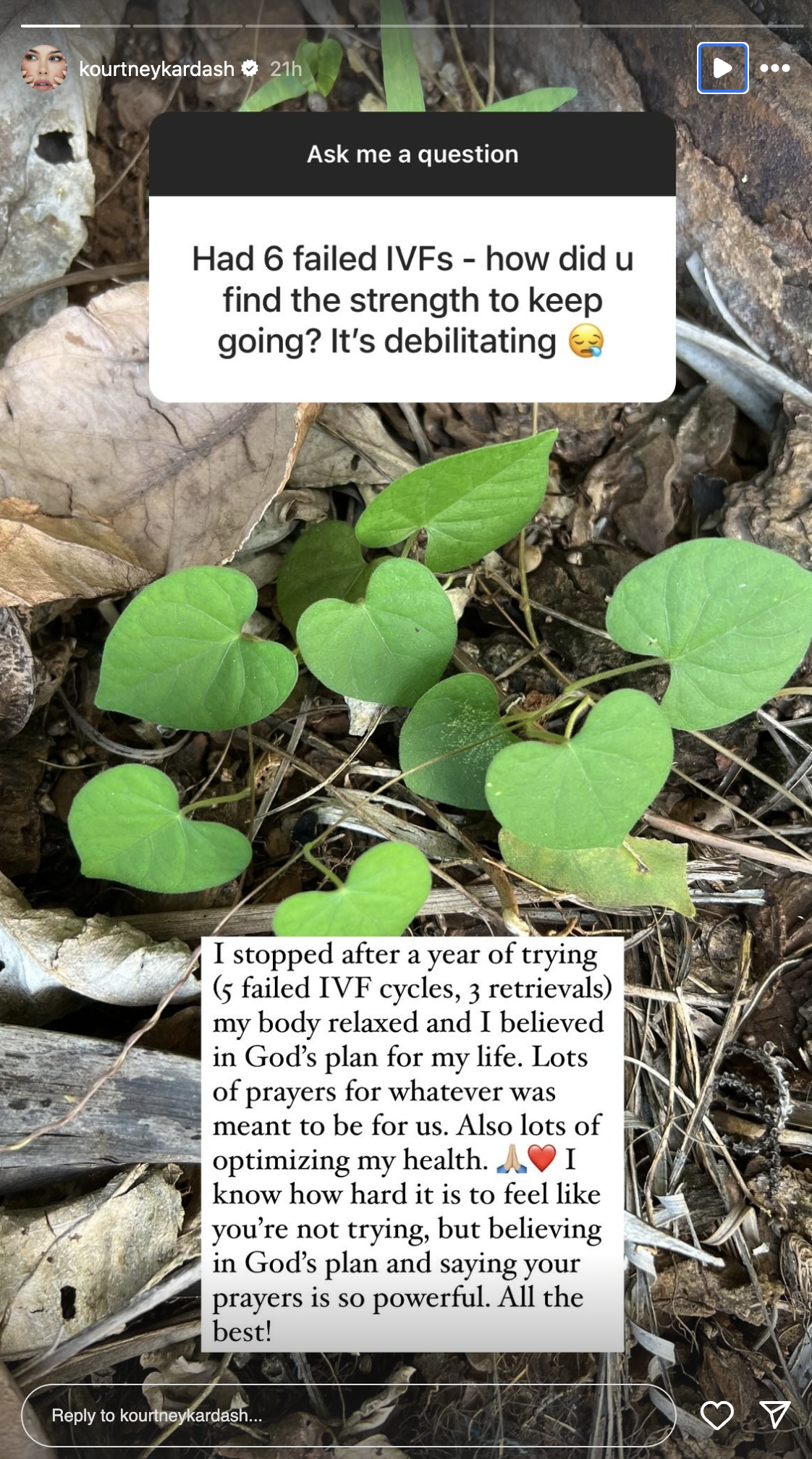The image size is (812, 1459).
Task: Open the three-dot more options menu
Action: [774, 68]
